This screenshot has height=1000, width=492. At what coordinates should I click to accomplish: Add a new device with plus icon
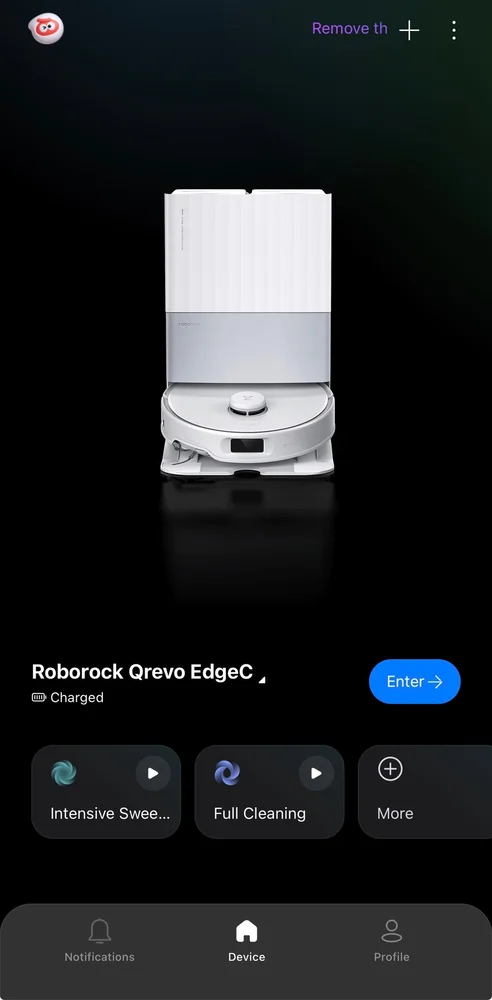(409, 30)
